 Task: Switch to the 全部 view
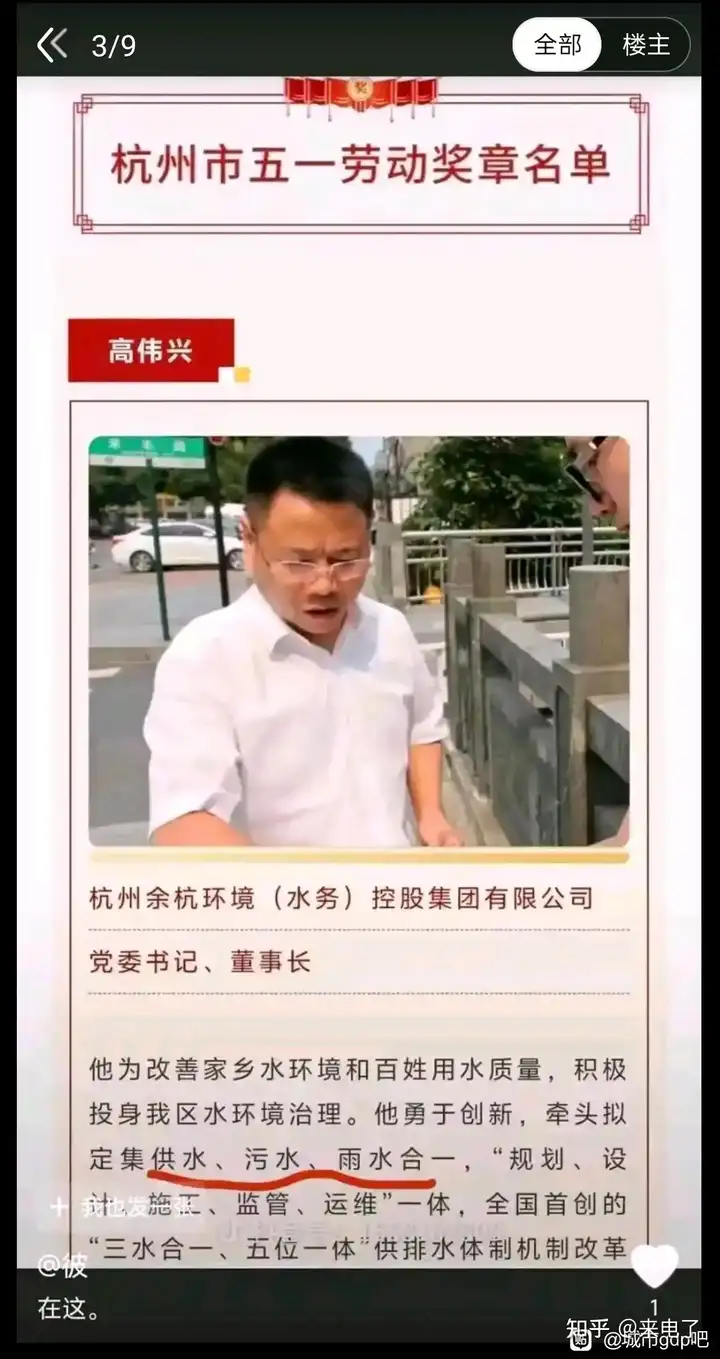pos(558,45)
